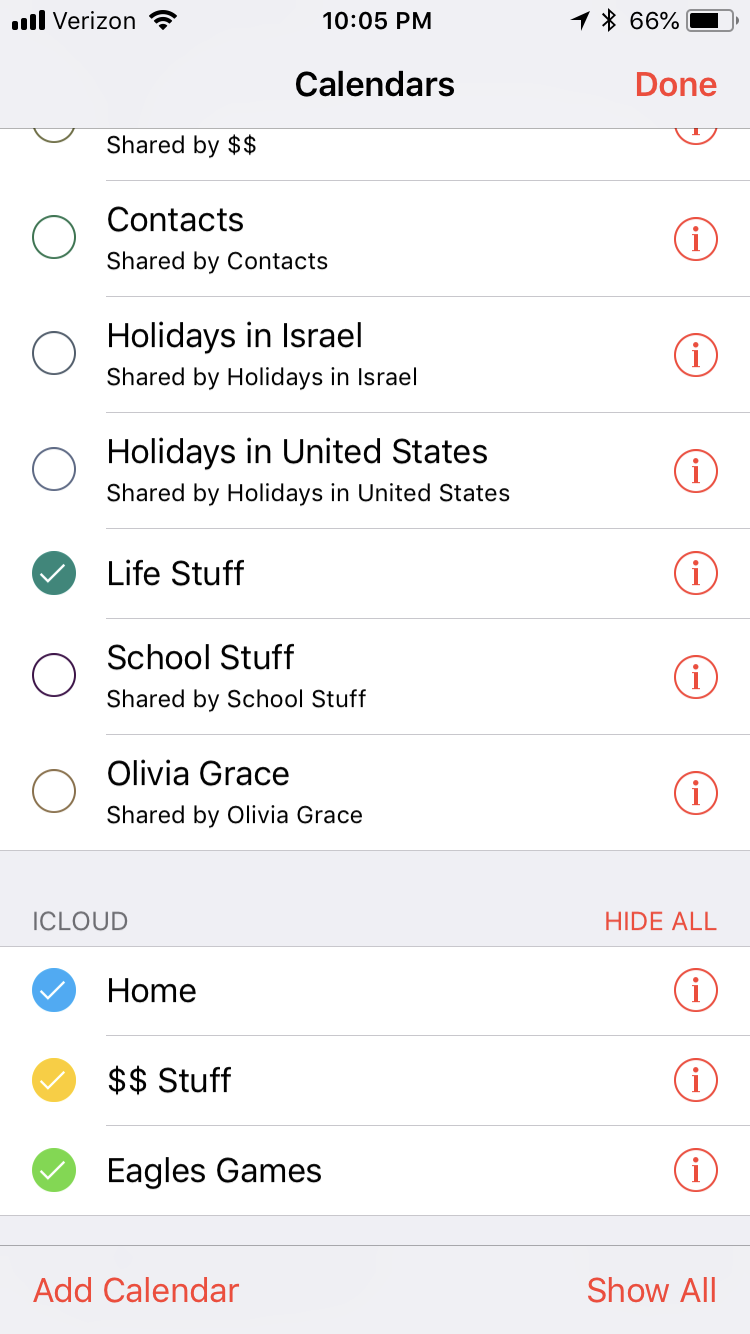750x1334 pixels.
Task: Open info for the Home calendar
Action: coord(696,991)
